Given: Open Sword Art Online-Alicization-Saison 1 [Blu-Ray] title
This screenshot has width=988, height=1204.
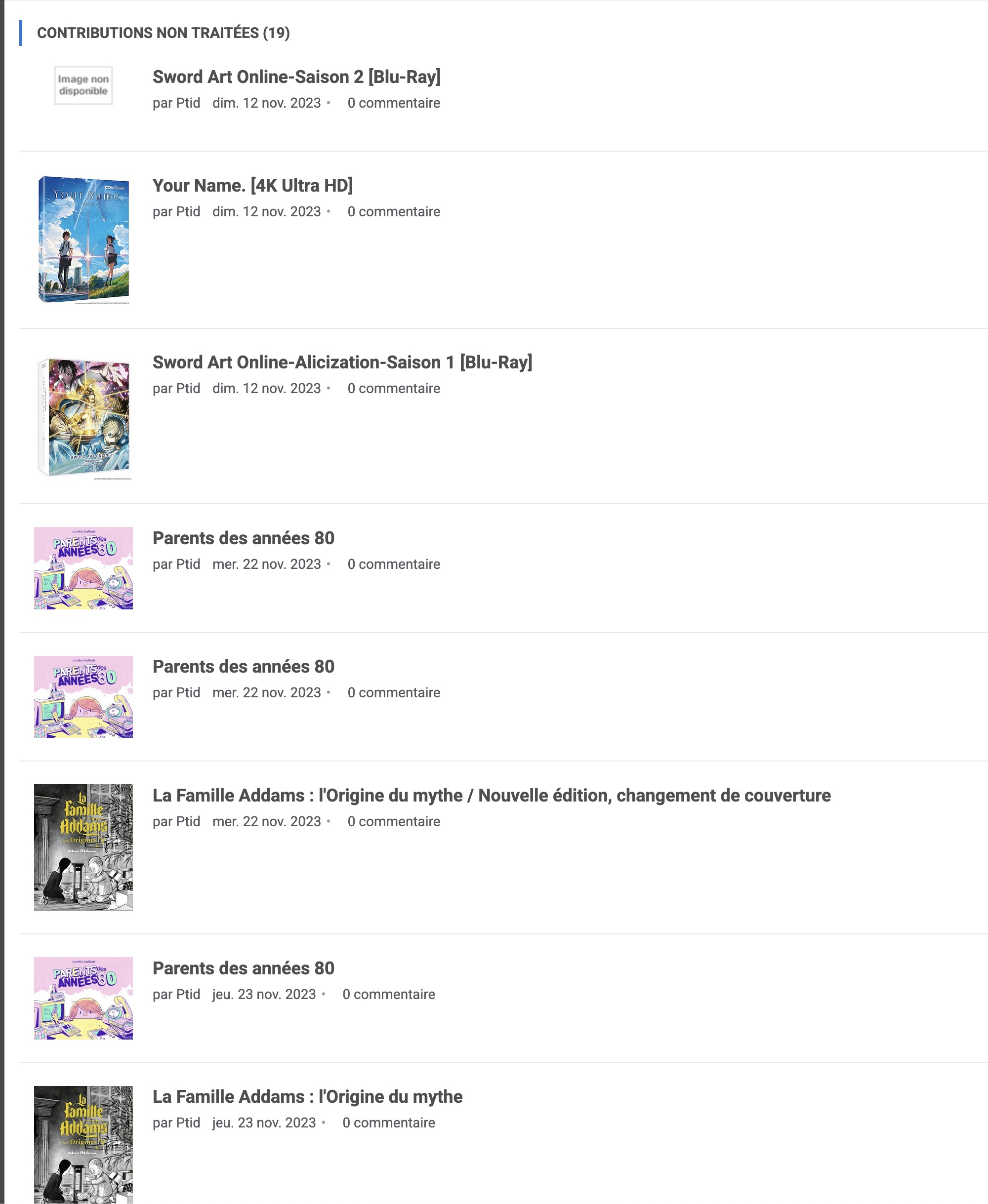Looking at the screenshot, I should [342, 362].
